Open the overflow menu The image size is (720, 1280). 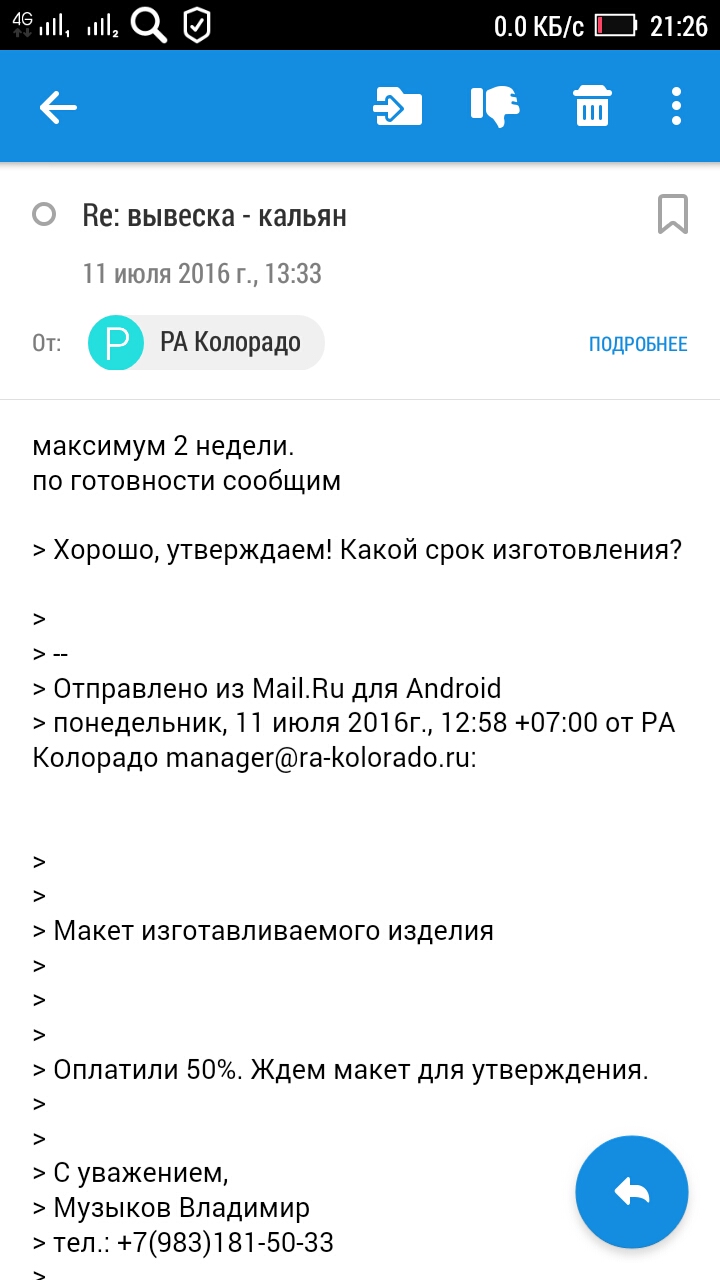click(677, 106)
